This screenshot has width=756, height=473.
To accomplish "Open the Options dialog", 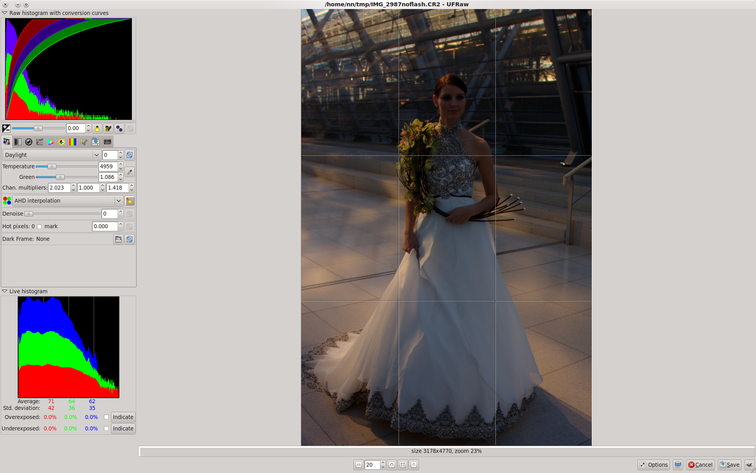I will (x=654, y=464).
